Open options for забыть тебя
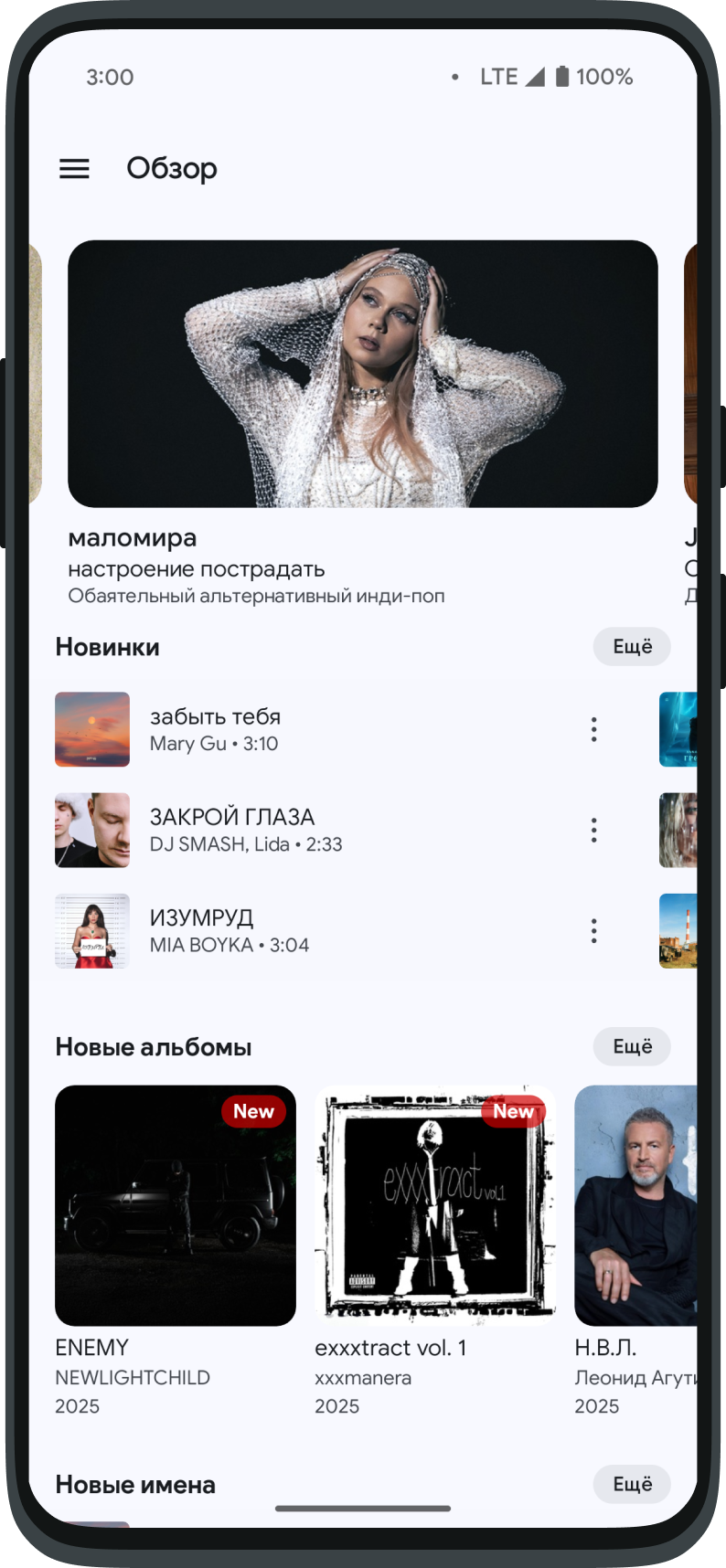726x1568 pixels. (593, 729)
